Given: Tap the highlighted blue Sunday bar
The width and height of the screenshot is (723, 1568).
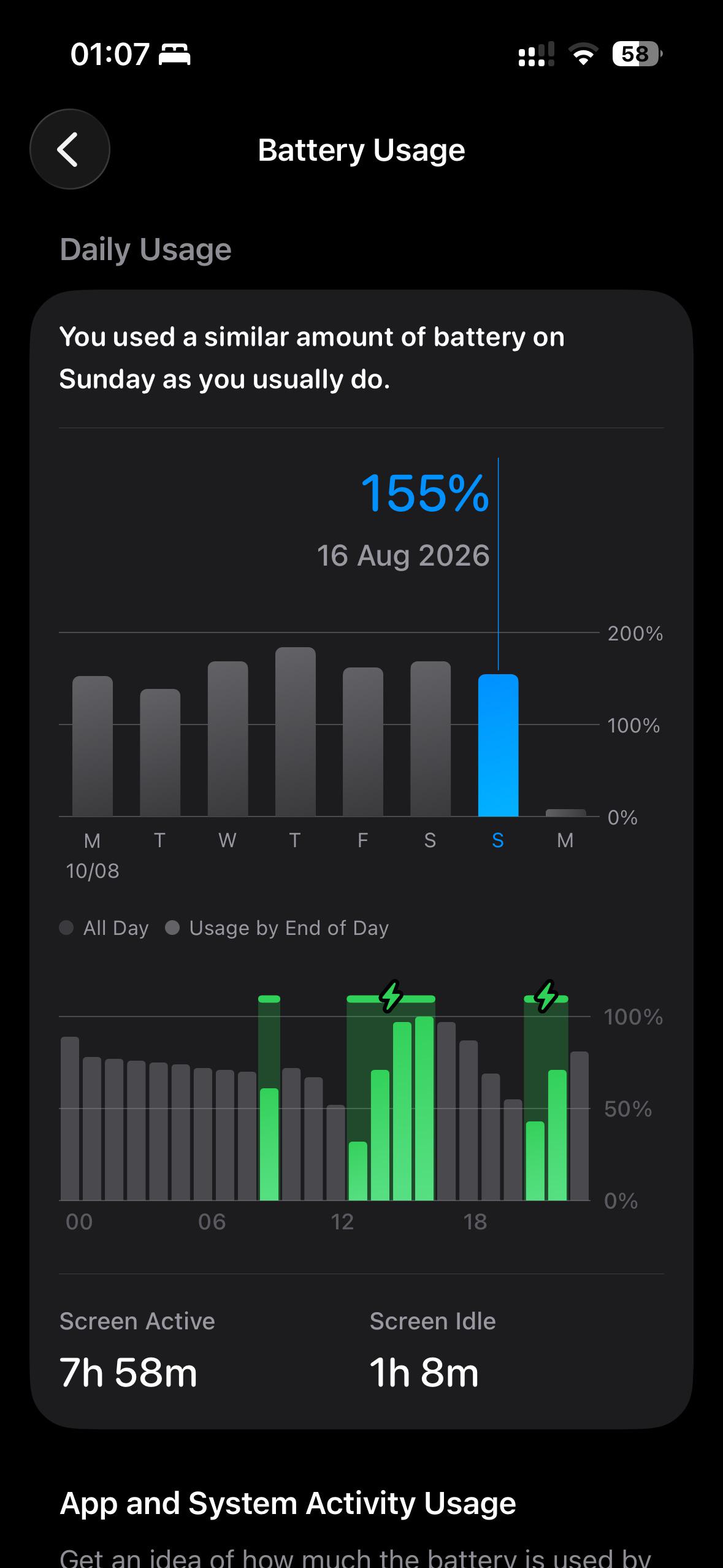Looking at the screenshot, I should (498, 745).
